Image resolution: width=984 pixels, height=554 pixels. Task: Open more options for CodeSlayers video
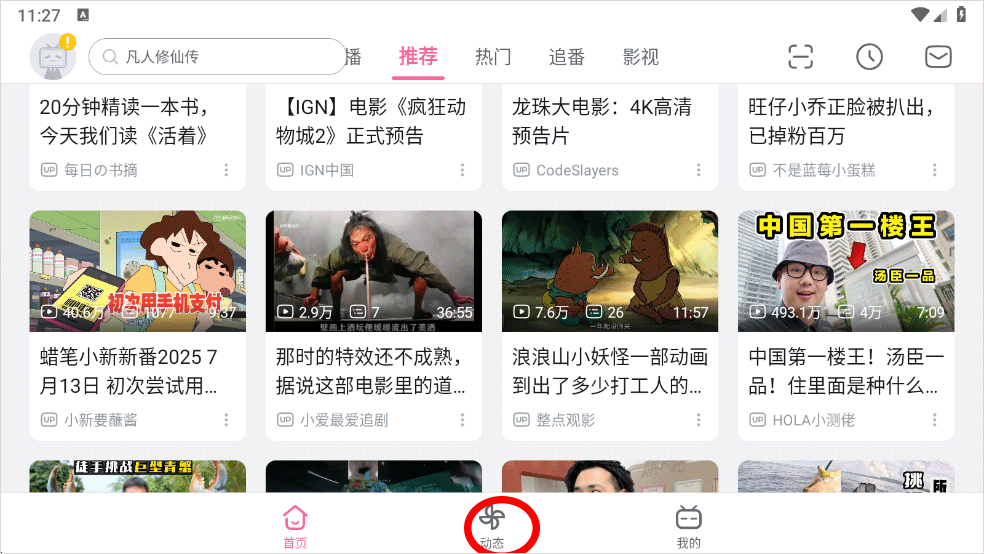[x=698, y=170]
